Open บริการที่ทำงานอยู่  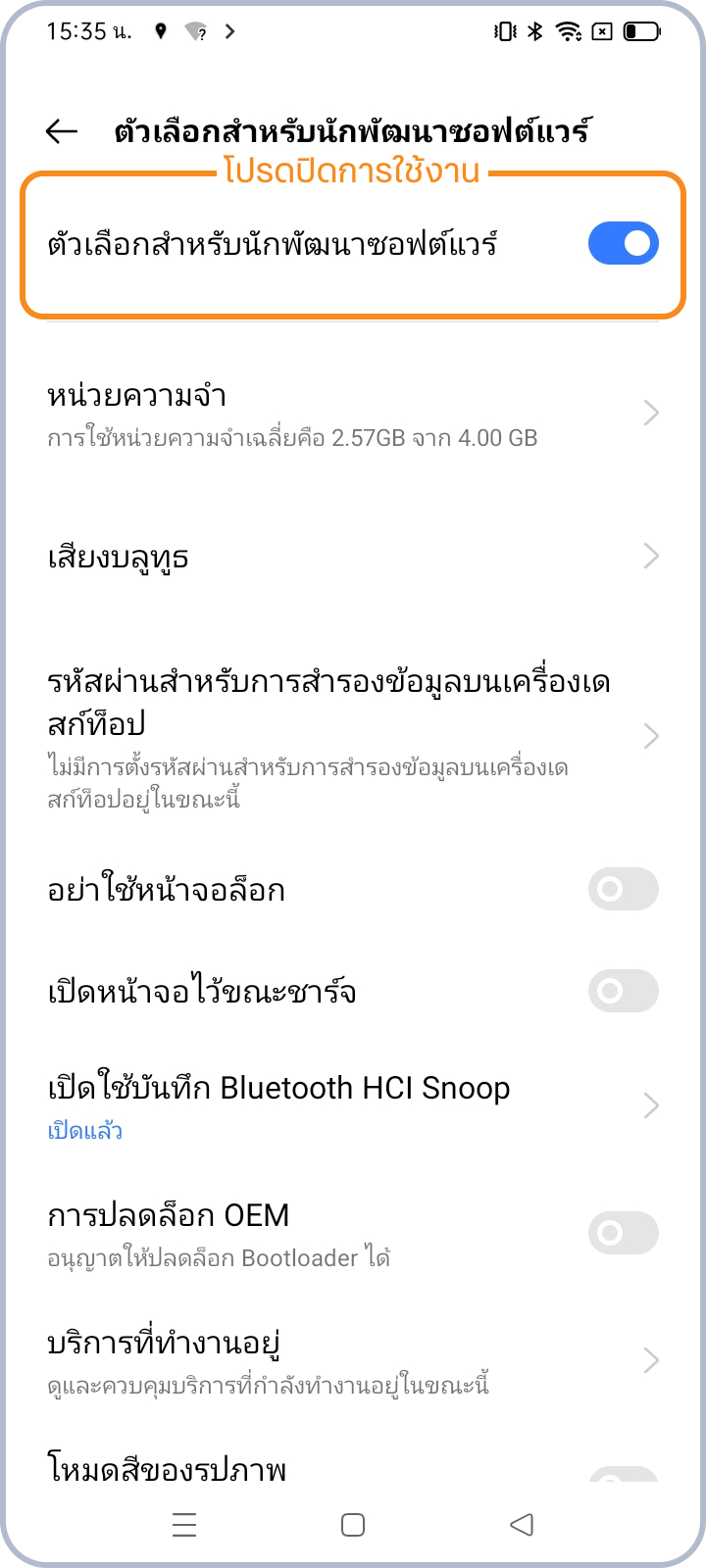pyautogui.click(x=353, y=1360)
